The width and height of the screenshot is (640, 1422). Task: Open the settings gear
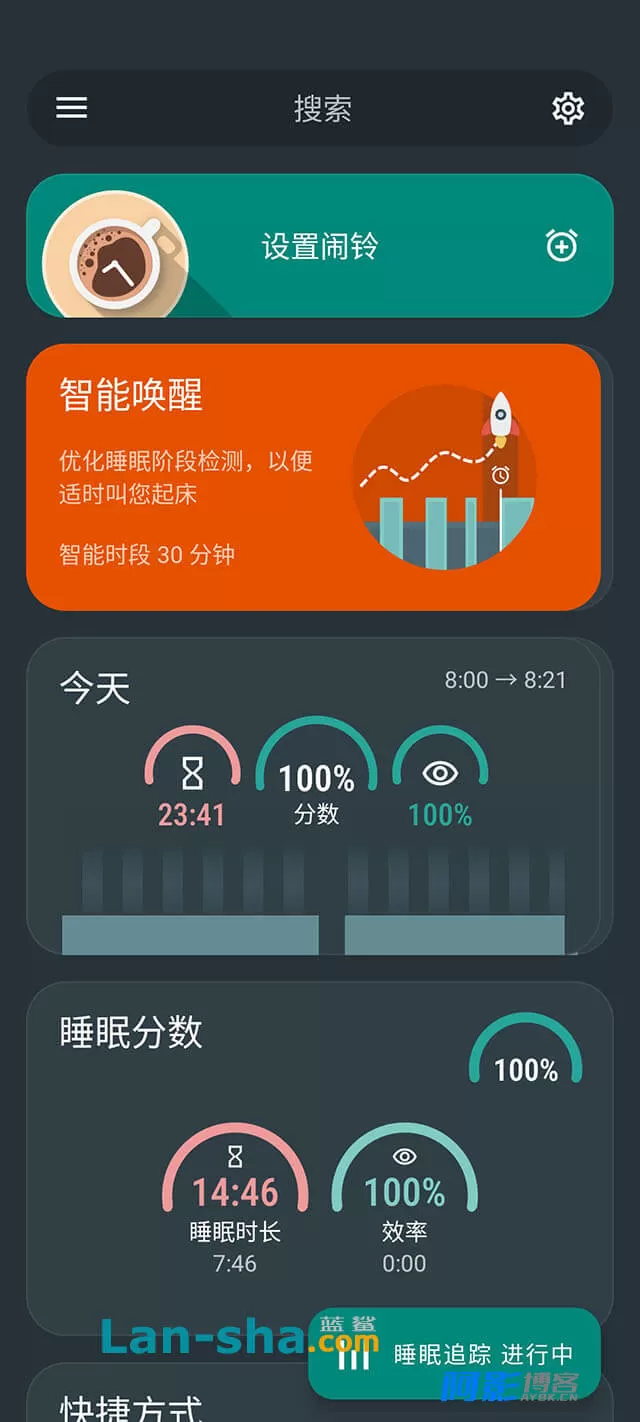click(x=568, y=108)
